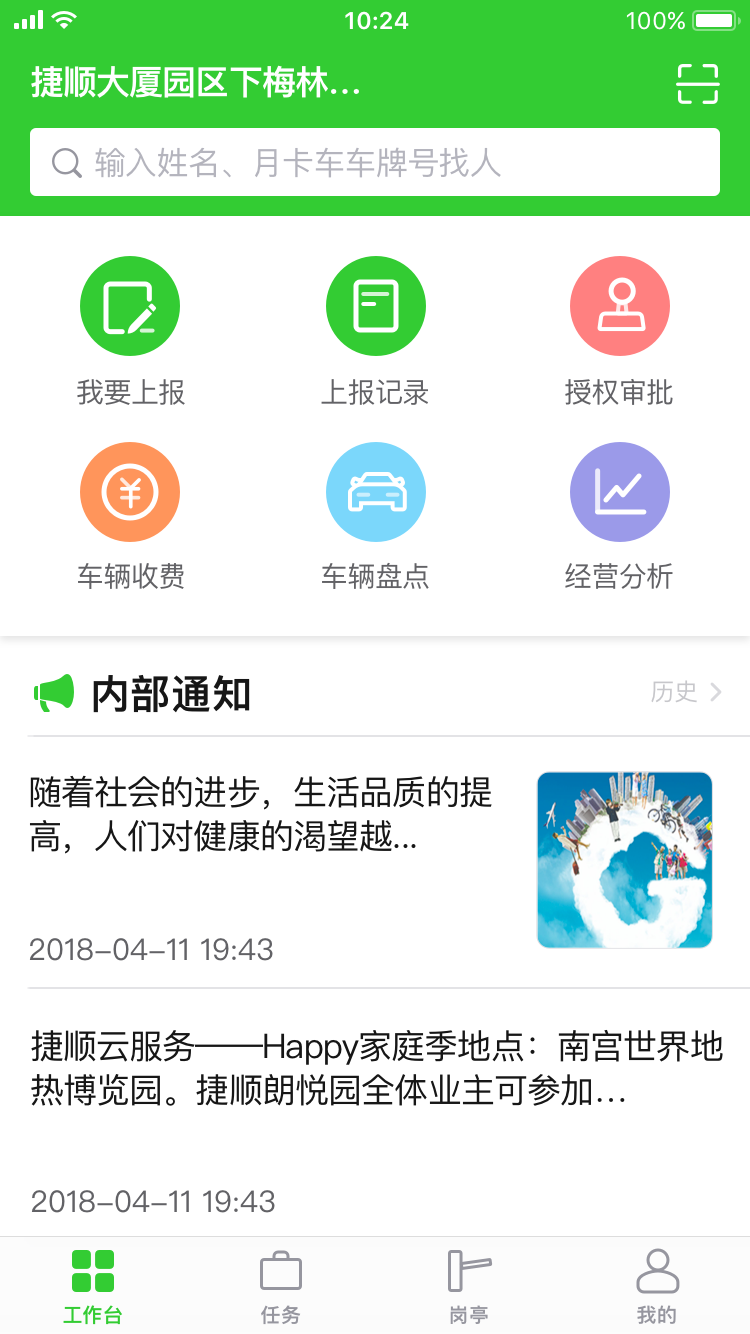The image size is (750, 1334).
Task: Select the 工作台 workbench tab
Action: 92,1285
